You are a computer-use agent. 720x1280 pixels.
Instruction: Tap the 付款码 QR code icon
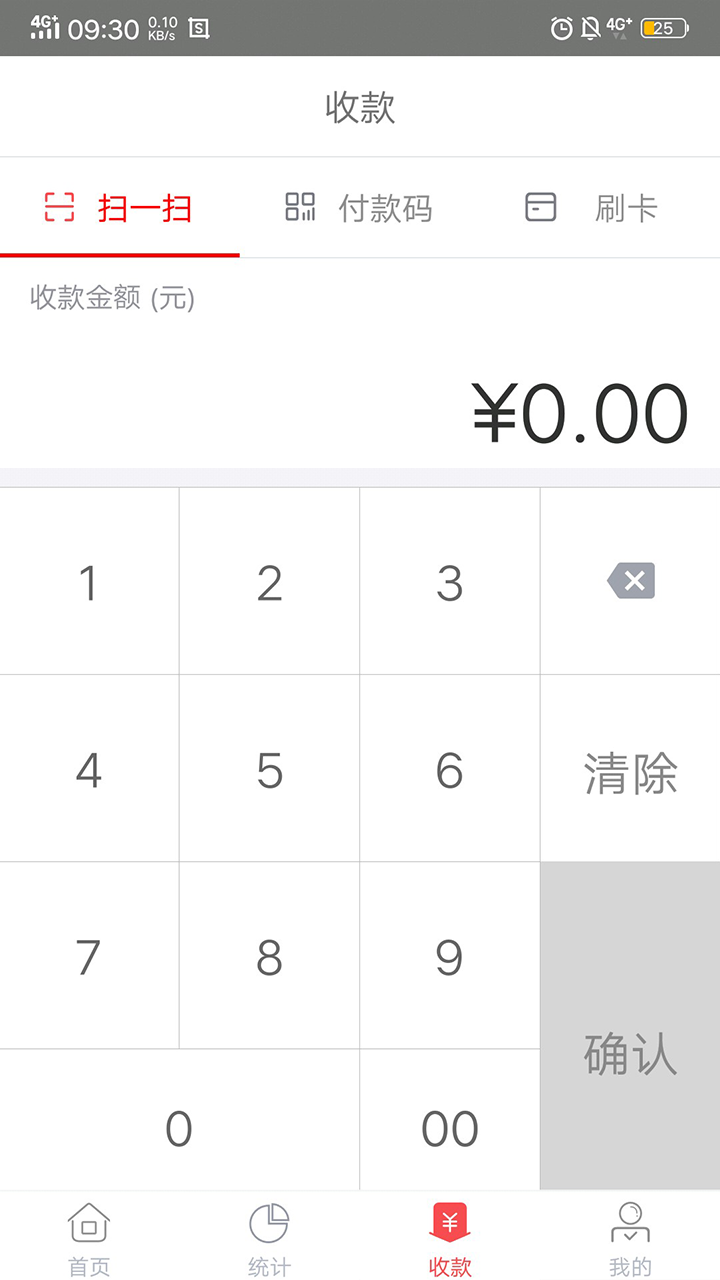click(x=299, y=208)
